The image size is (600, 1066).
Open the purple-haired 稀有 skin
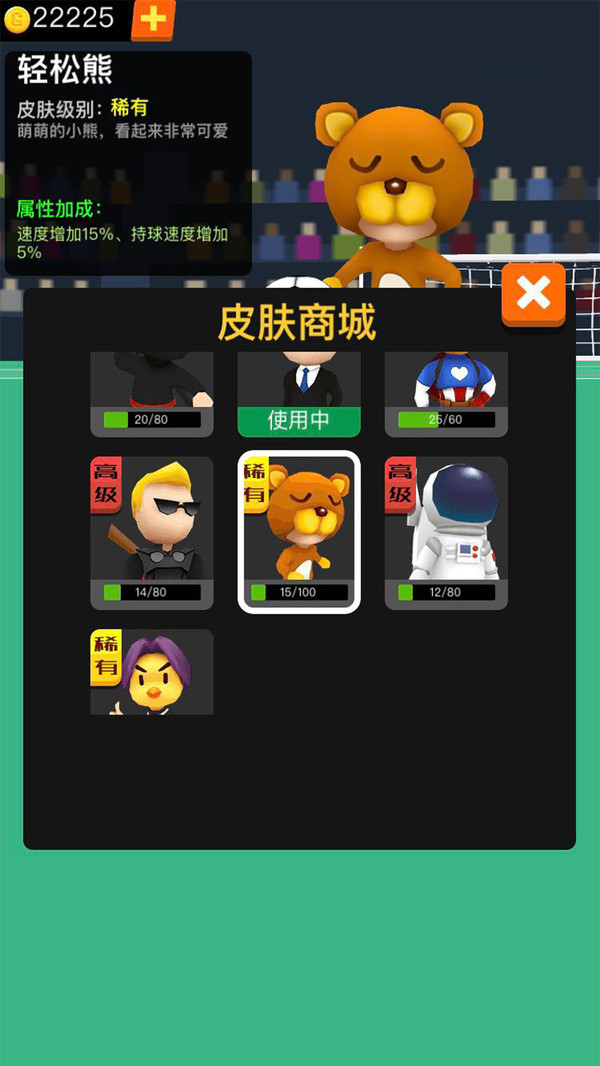(152, 672)
